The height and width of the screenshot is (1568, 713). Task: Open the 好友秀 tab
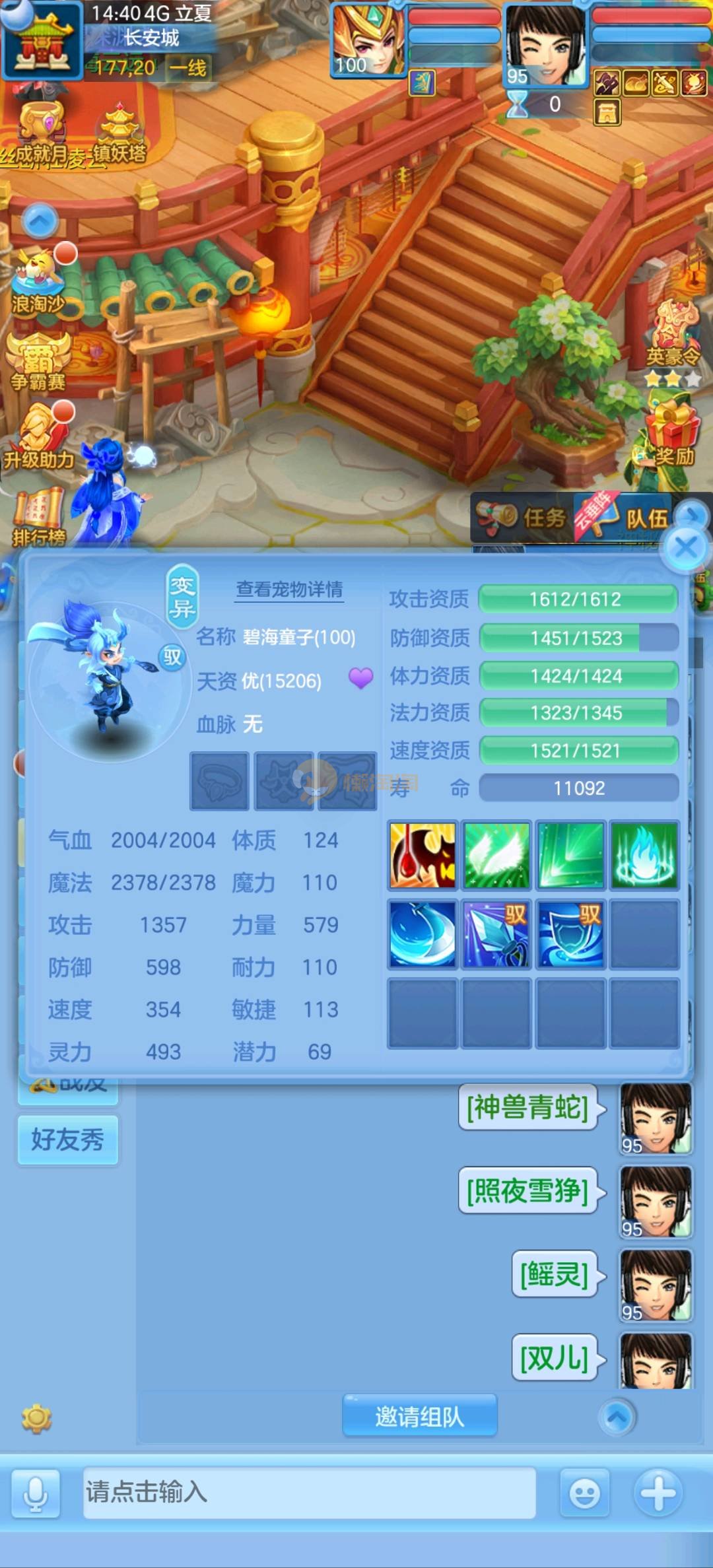[68, 1140]
